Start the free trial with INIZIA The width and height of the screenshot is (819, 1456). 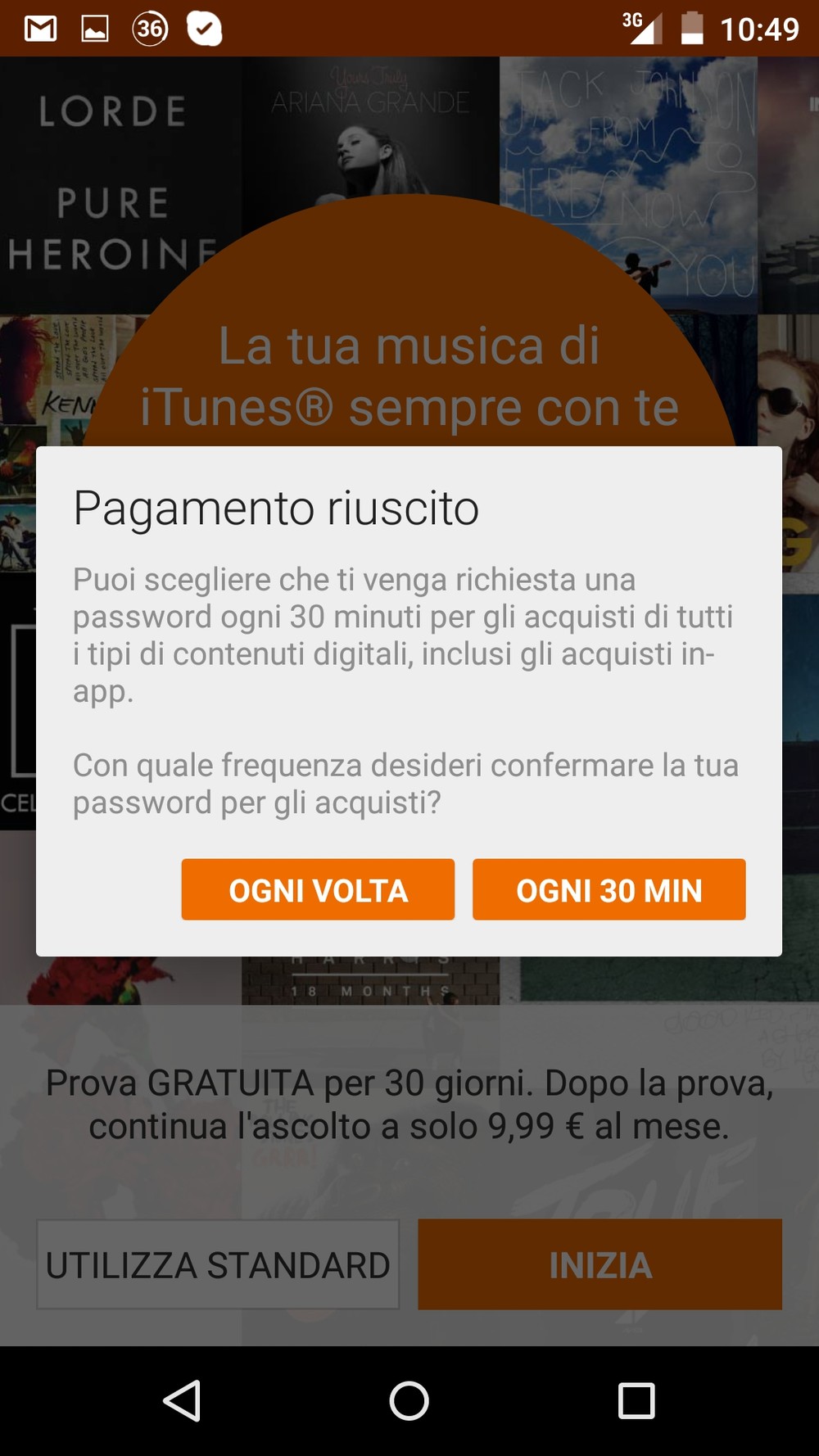(x=600, y=1264)
